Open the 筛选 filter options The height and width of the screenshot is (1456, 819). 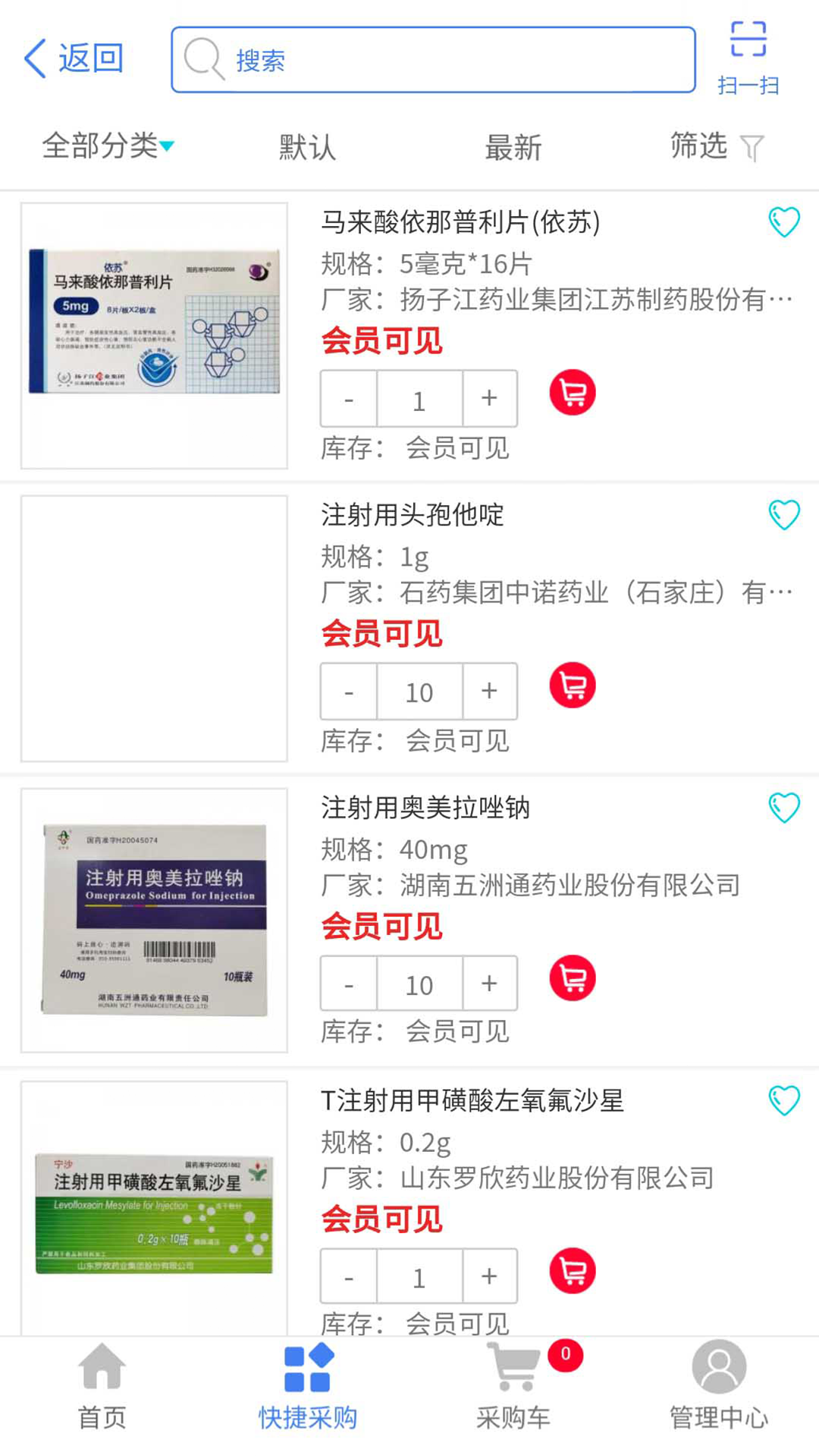[x=715, y=146]
